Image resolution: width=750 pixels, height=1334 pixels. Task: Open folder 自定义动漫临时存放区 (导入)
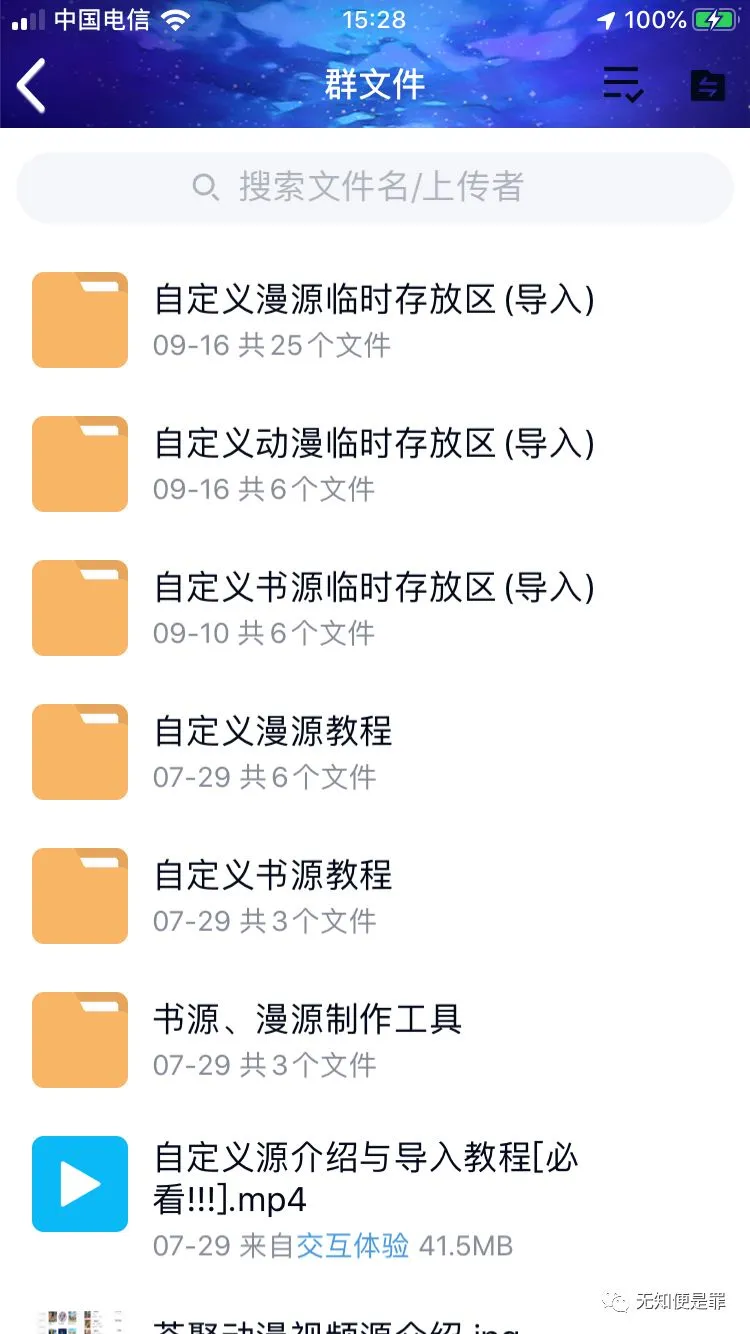(x=374, y=463)
